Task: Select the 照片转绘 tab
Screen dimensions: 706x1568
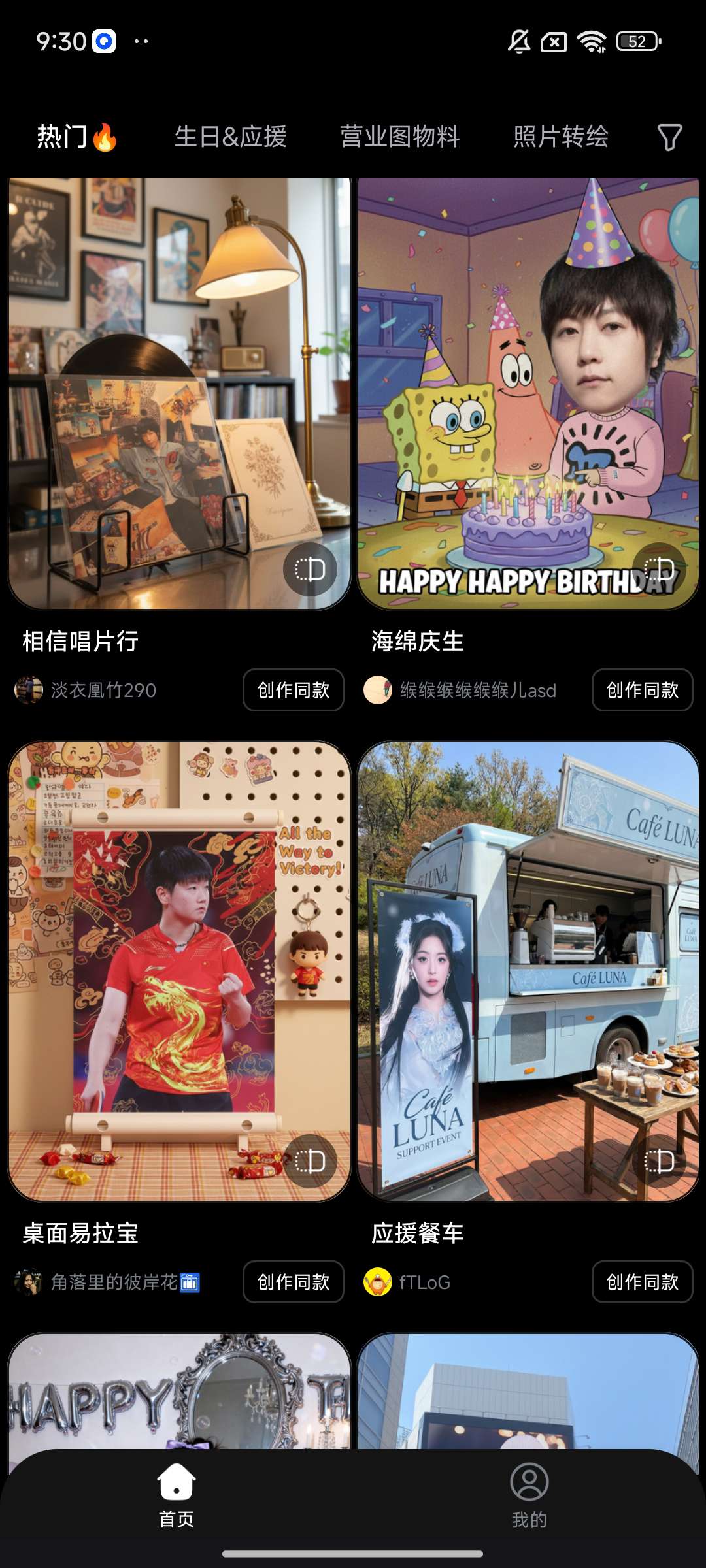Action: 561,137
